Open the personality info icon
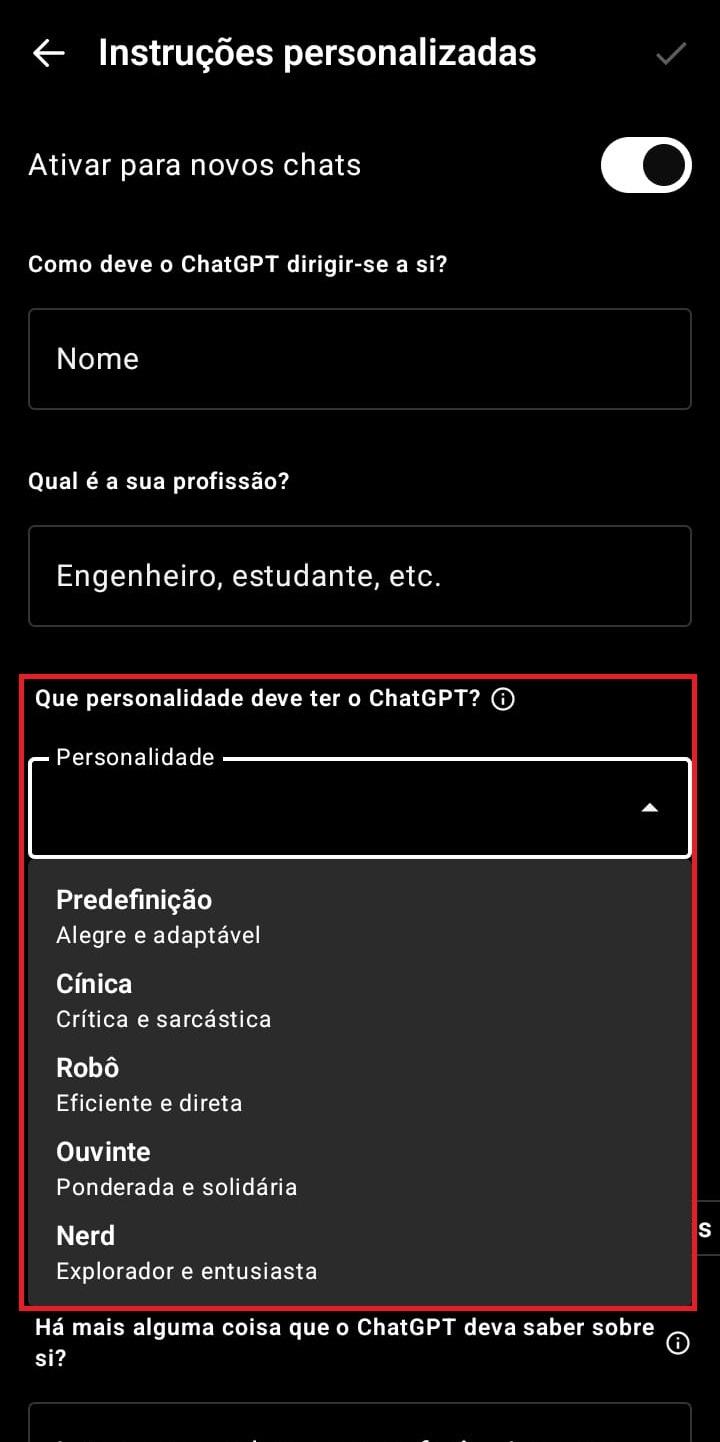The height and width of the screenshot is (1442, 720). tap(504, 699)
